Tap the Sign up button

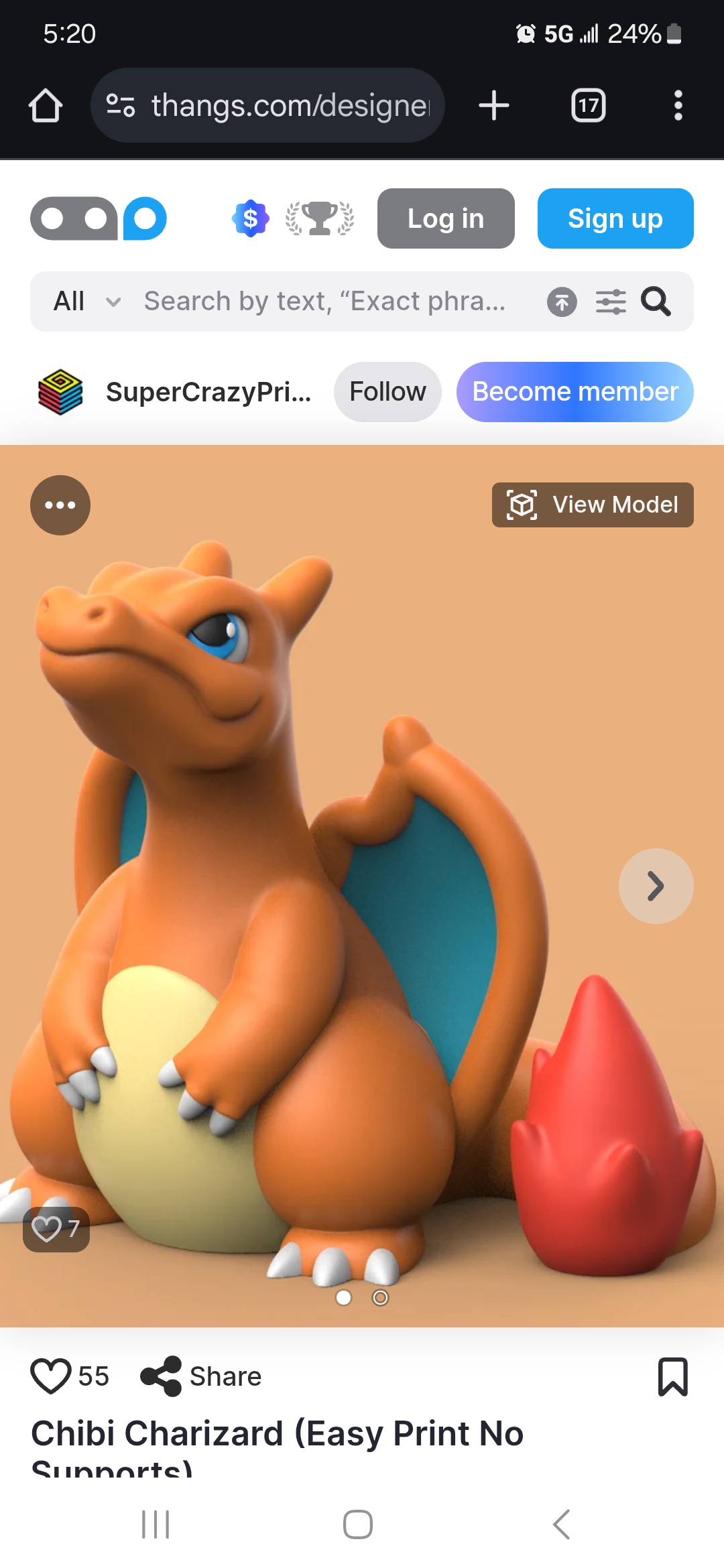[615, 218]
